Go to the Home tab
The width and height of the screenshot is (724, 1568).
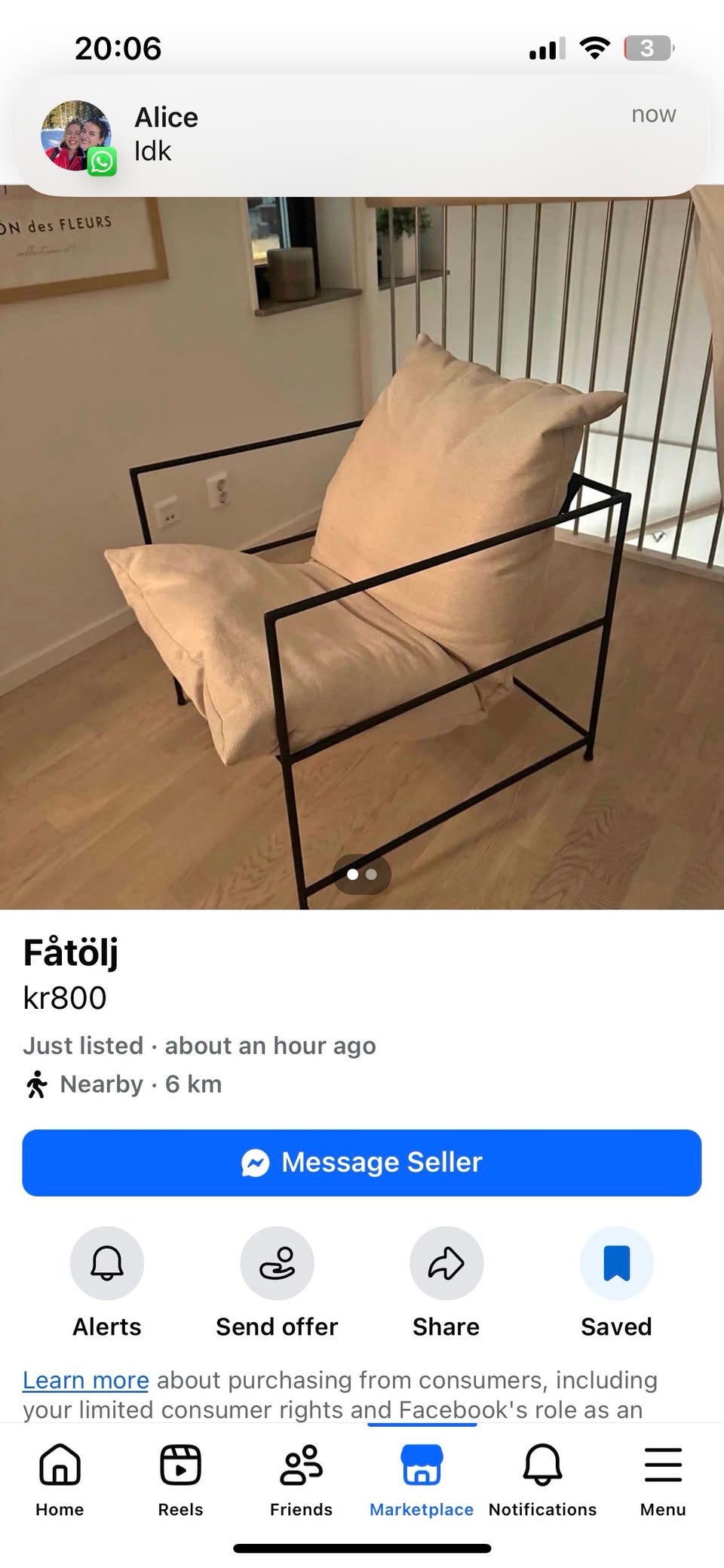coord(60,1465)
